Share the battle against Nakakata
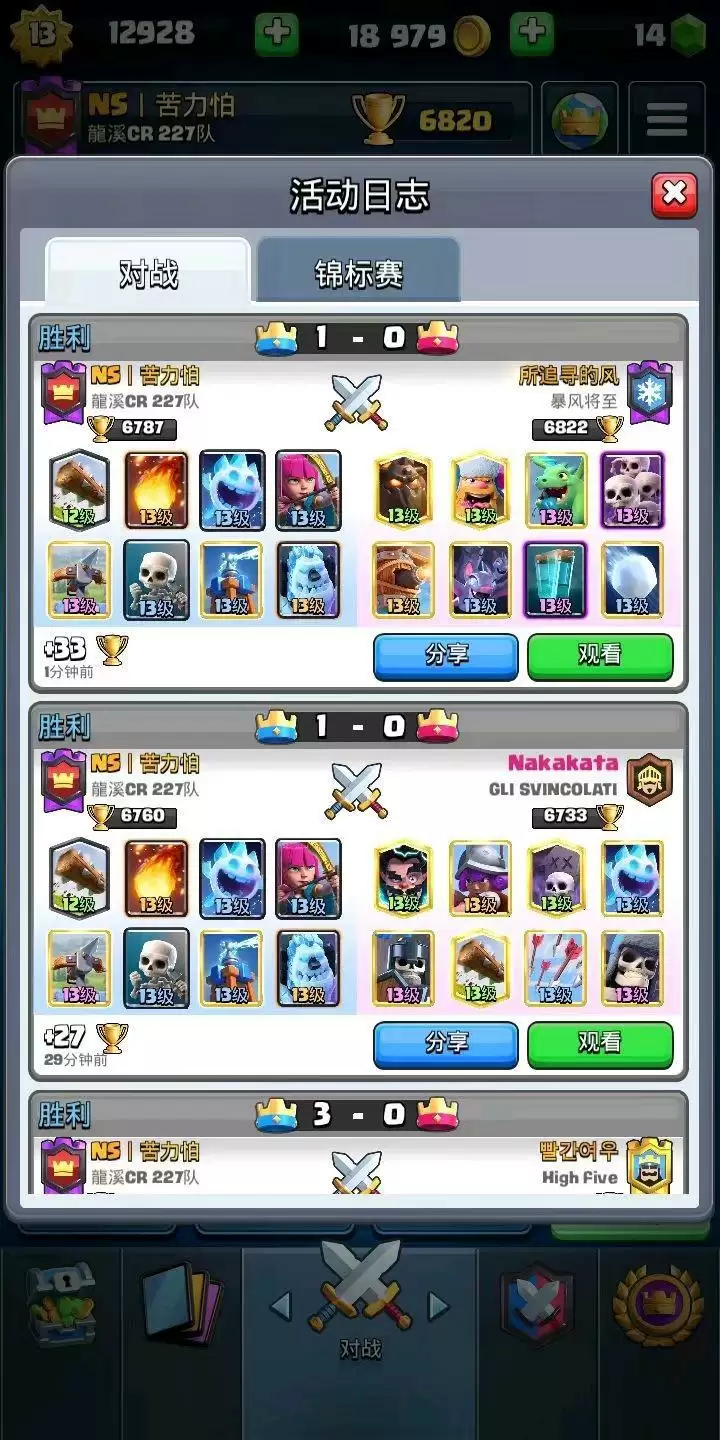Image resolution: width=720 pixels, height=1440 pixels. pos(445,1043)
